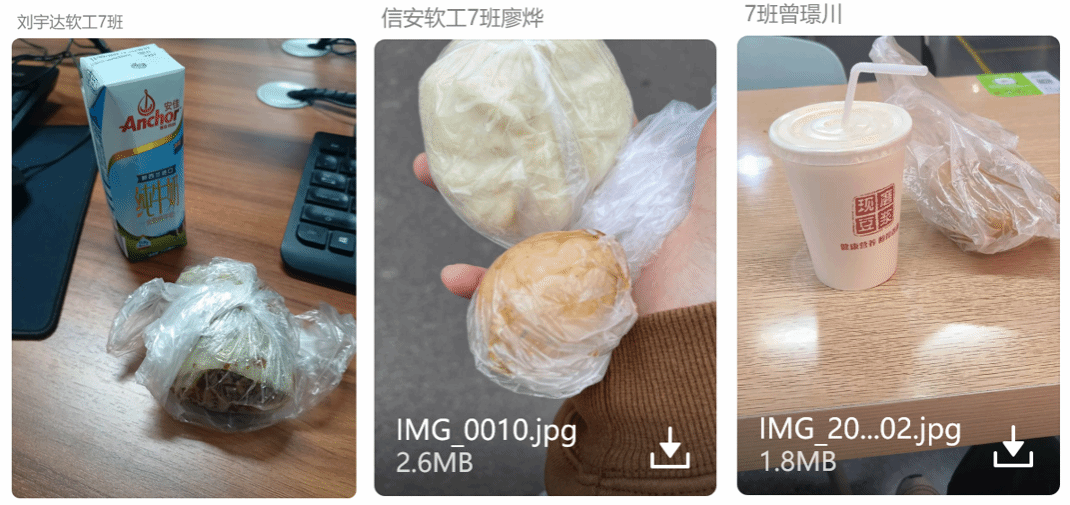This screenshot has height=505, width=1070.
Task: Open the photo sent by 刘宇达软工7班
Action: click(184, 268)
